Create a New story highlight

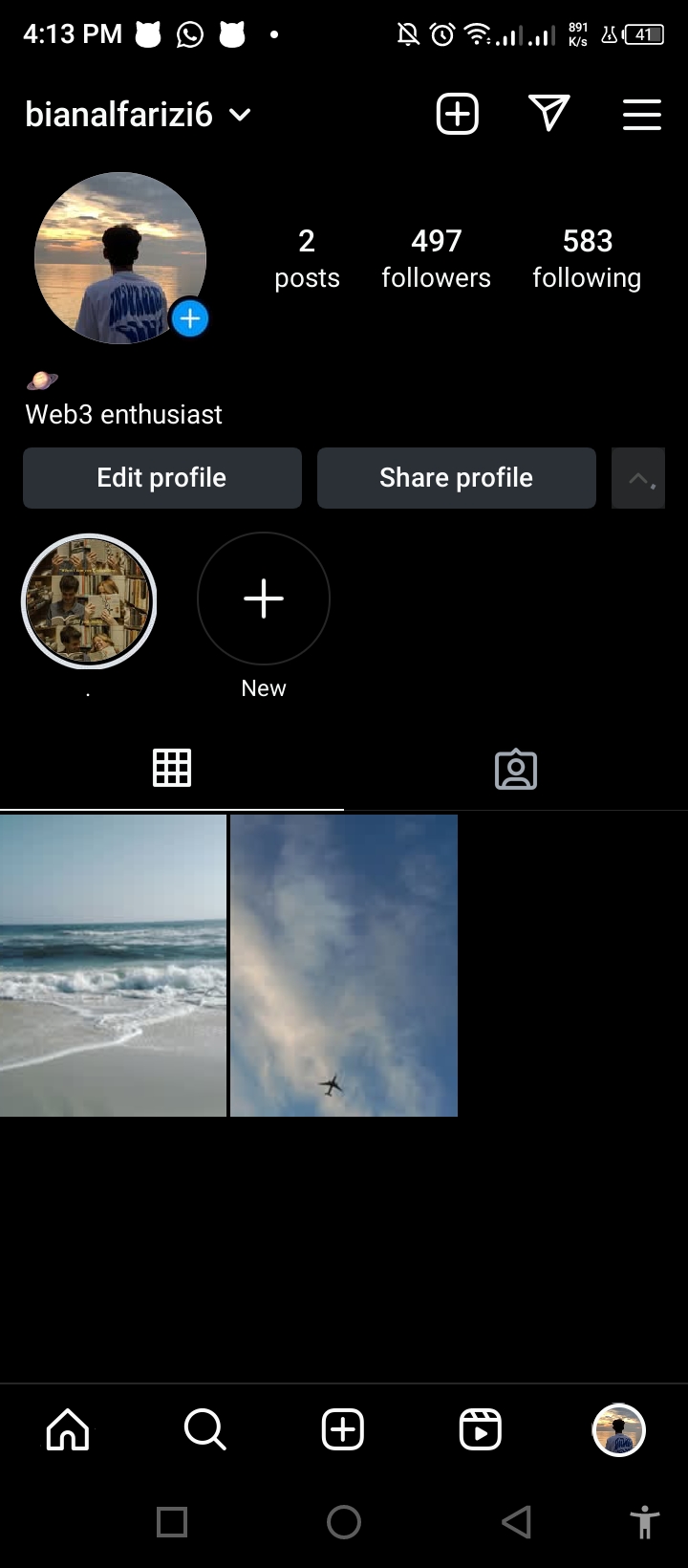click(x=264, y=599)
